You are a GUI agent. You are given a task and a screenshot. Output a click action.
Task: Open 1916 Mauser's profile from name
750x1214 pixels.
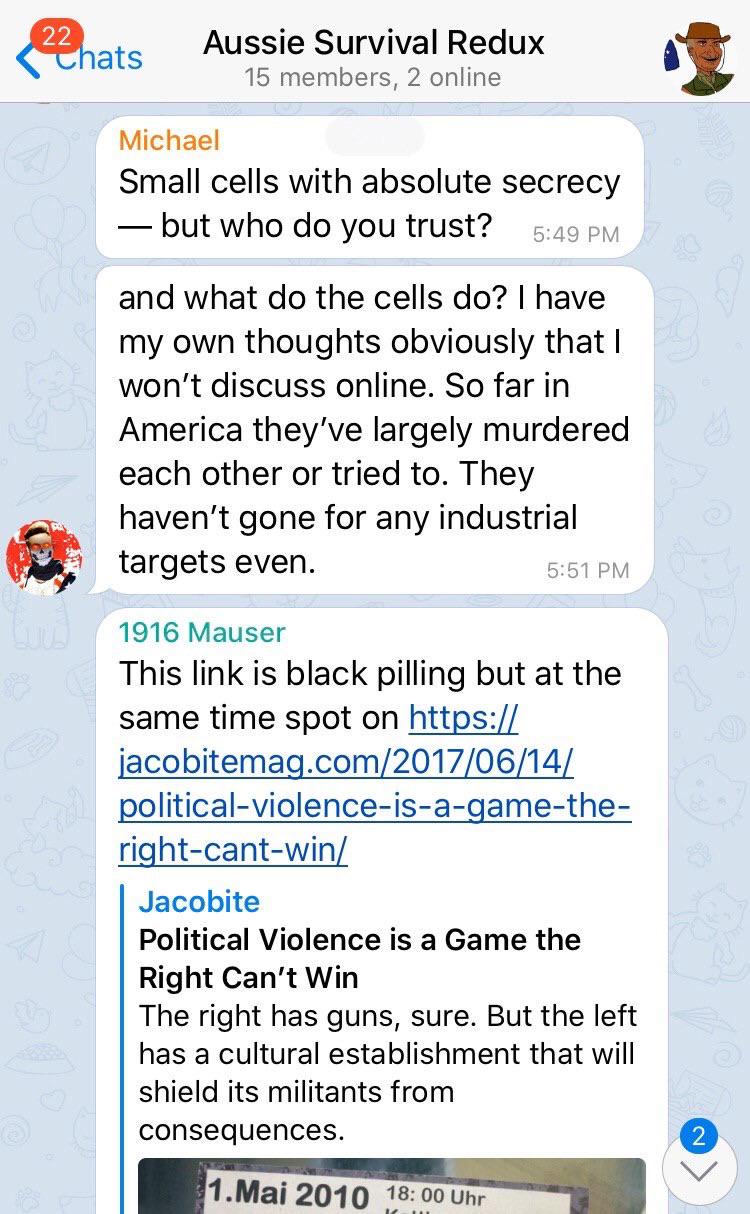201,632
